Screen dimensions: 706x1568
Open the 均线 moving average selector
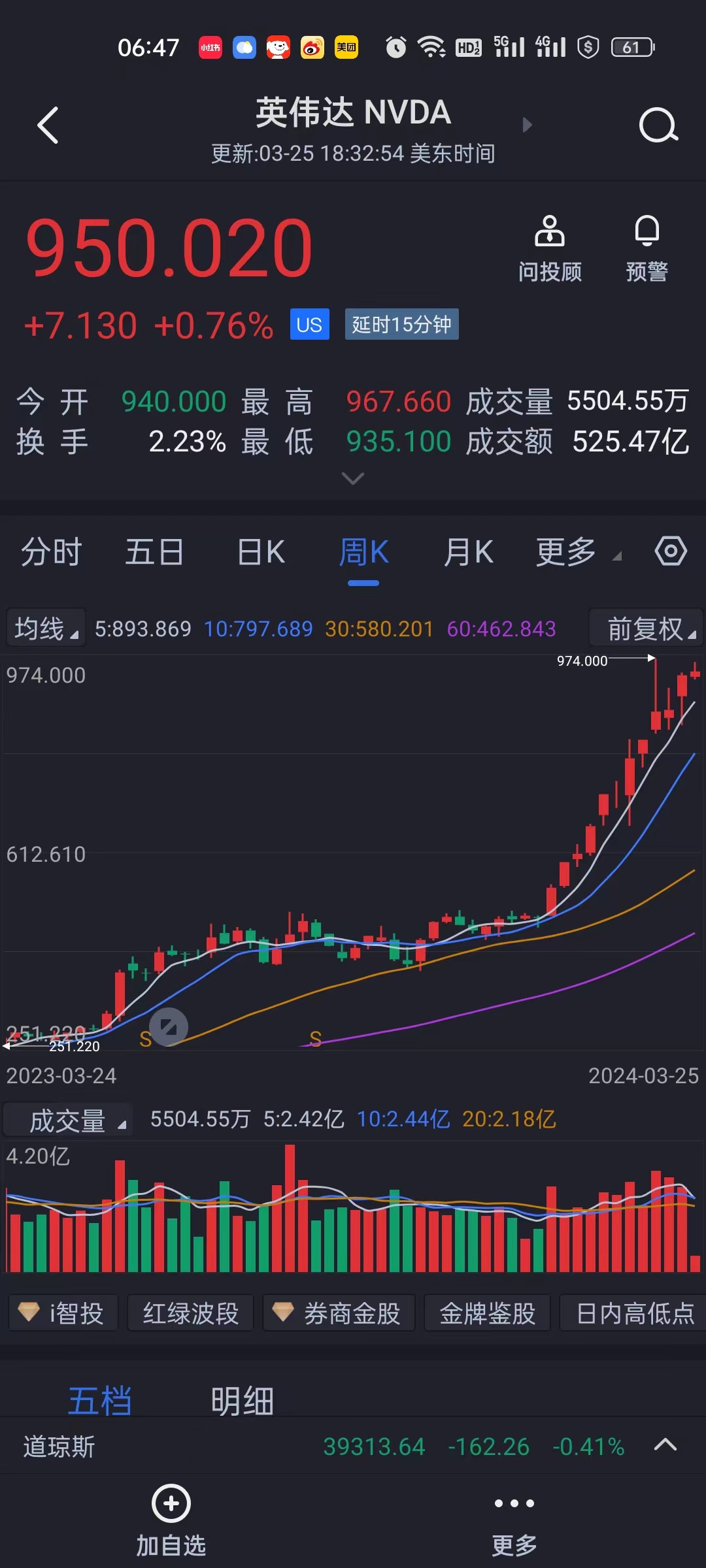pyautogui.click(x=45, y=628)
